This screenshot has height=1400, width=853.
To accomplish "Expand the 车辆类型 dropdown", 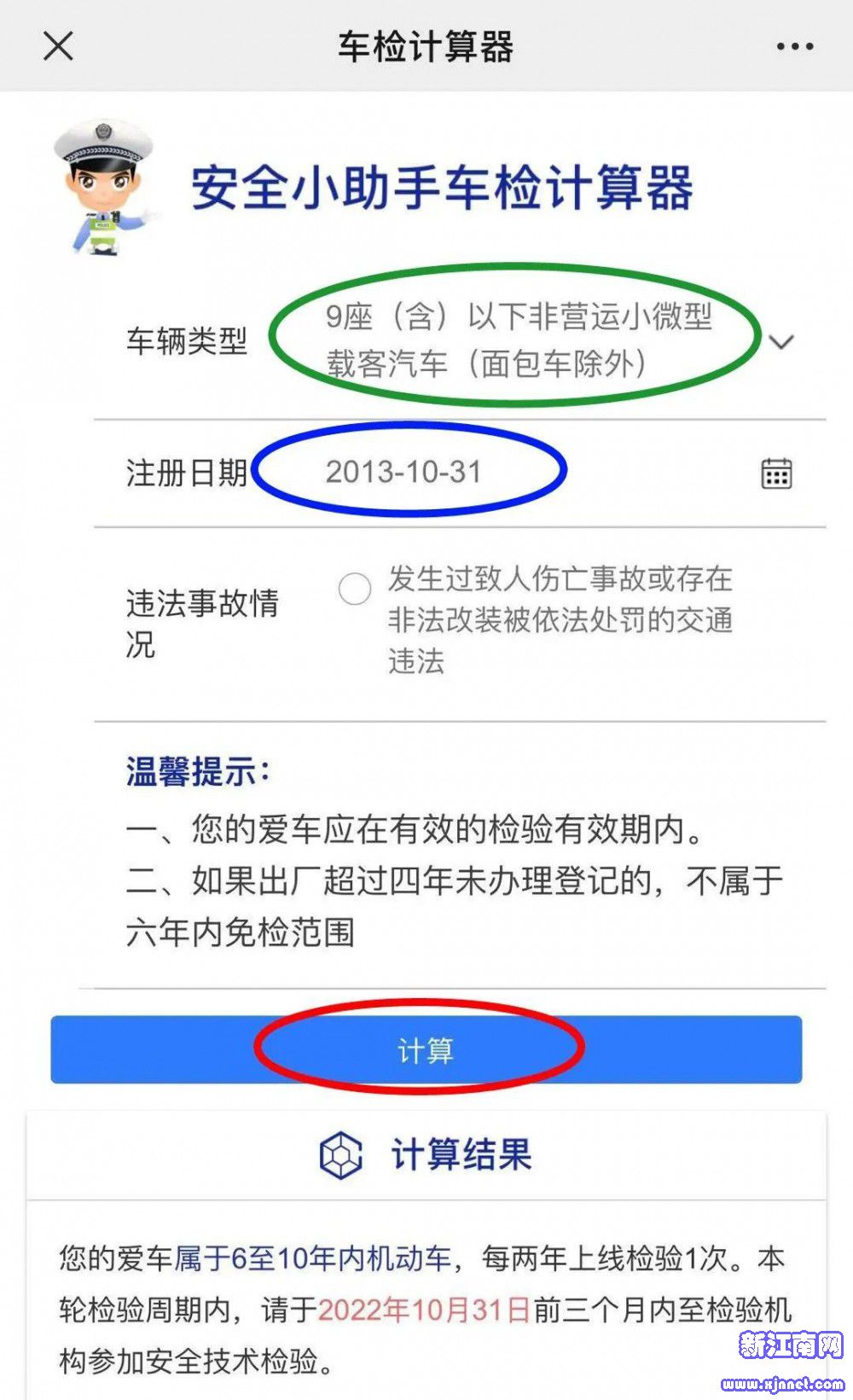I will [780, 342].
